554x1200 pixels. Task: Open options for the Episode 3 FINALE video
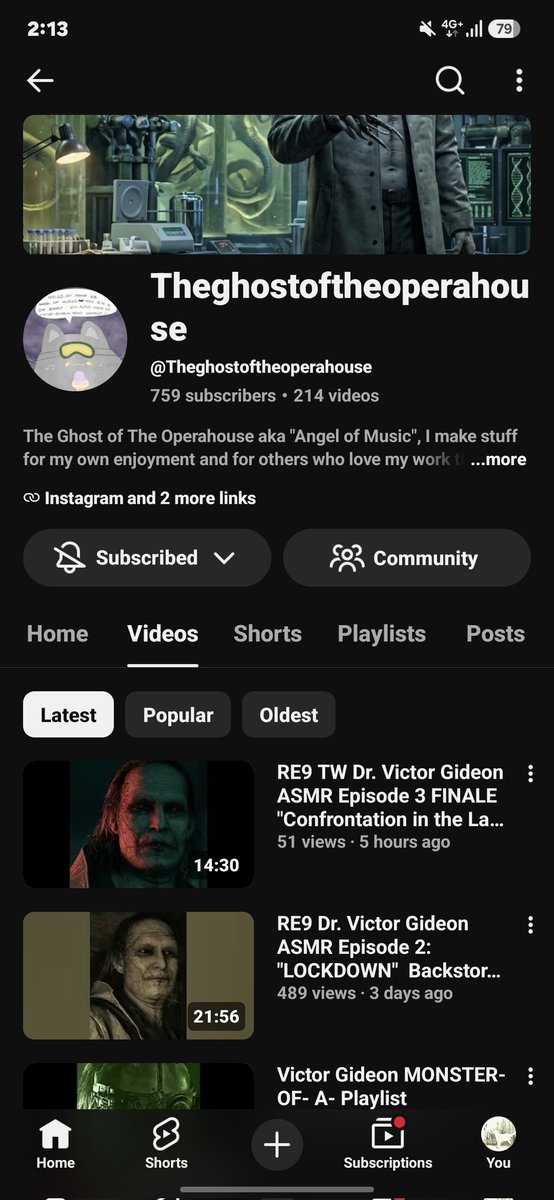click(x=530, y=774)
